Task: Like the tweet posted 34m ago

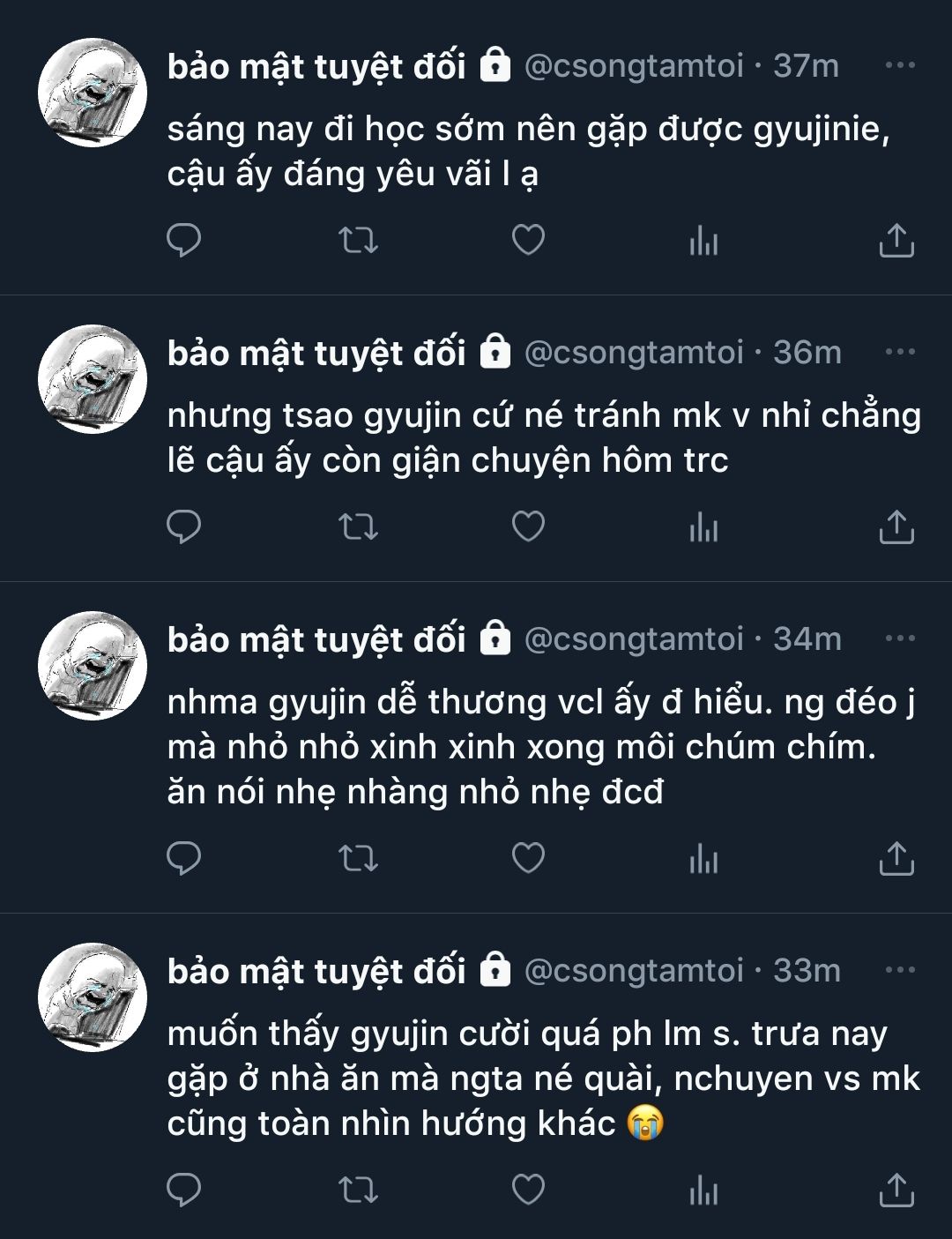Action: [528, 857]
